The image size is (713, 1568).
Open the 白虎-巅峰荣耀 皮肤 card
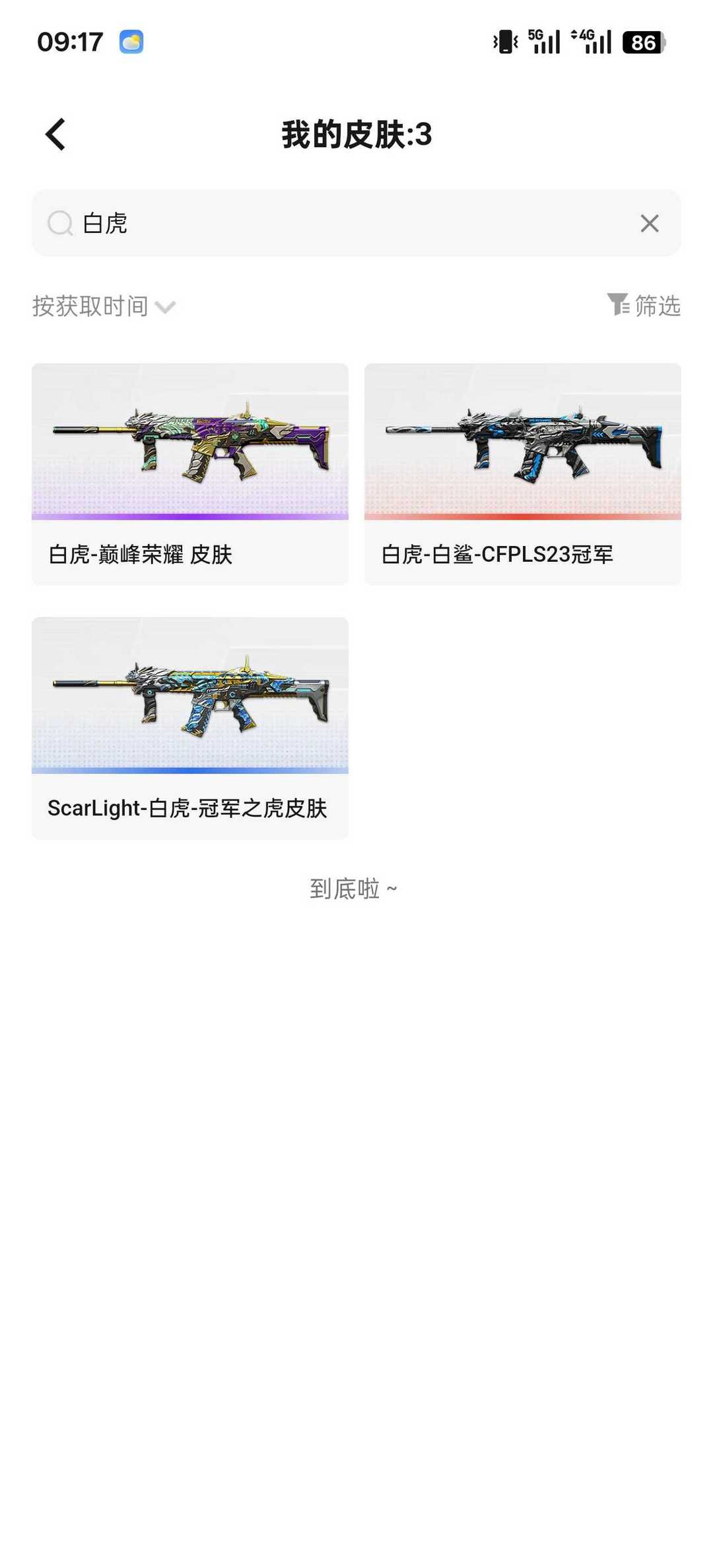pos(190,473)
